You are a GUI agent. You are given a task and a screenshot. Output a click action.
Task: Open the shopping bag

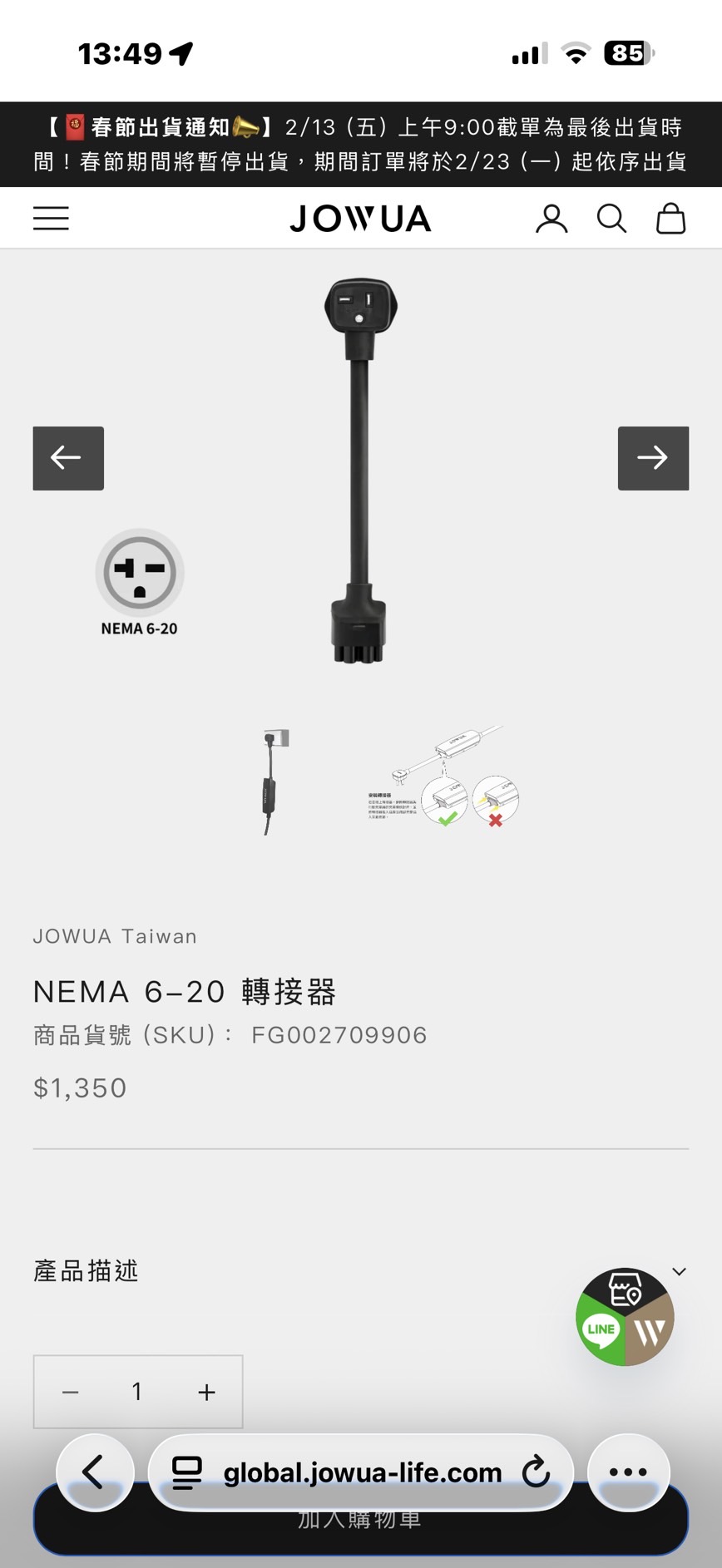(x=670, y=219)
